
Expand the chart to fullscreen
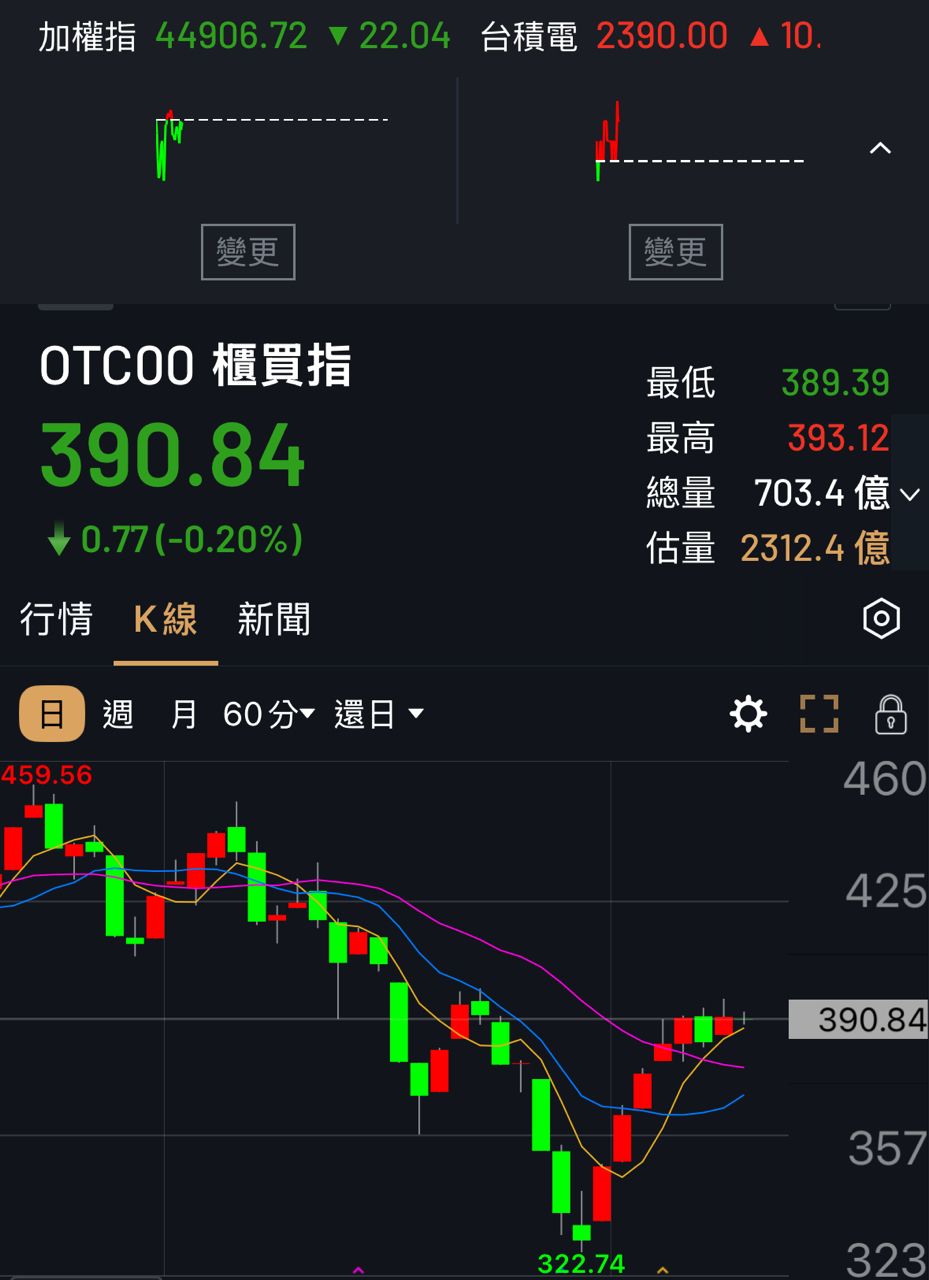[x=819, y=715]
